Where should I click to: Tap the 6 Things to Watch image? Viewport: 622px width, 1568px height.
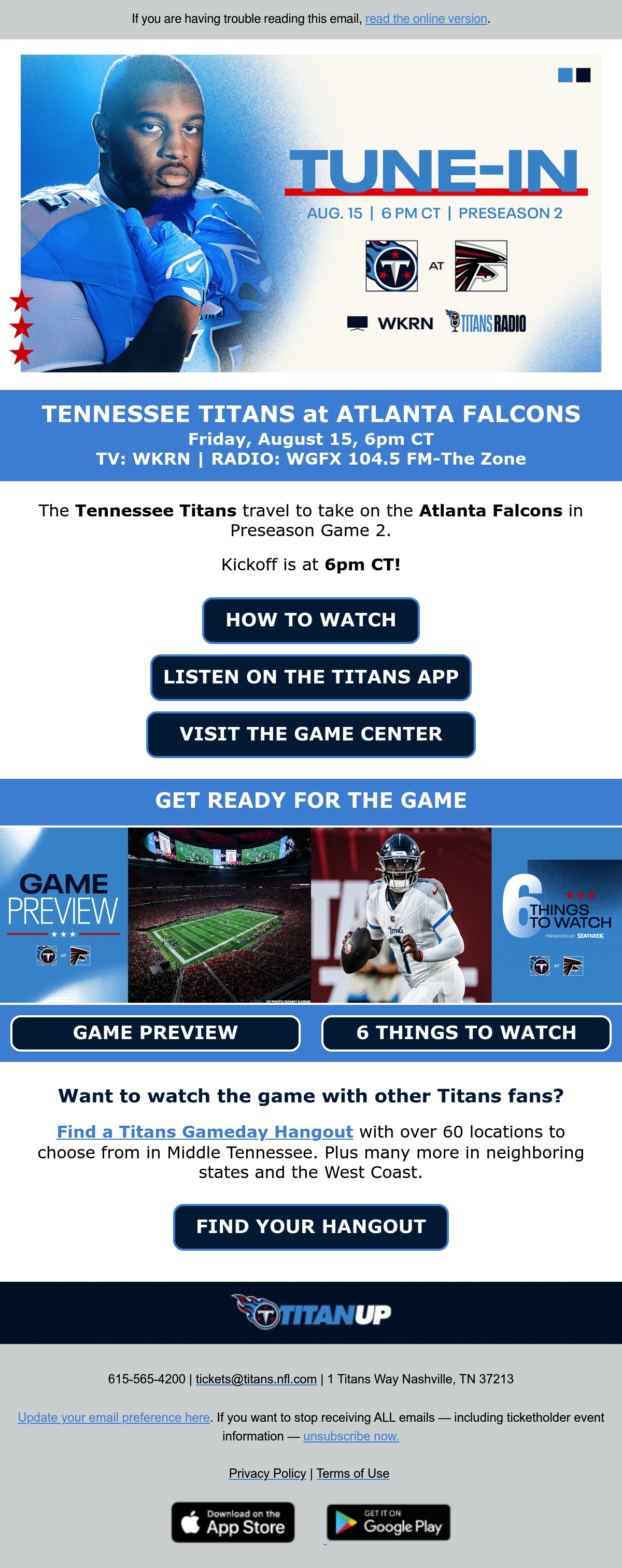(466, 915)
